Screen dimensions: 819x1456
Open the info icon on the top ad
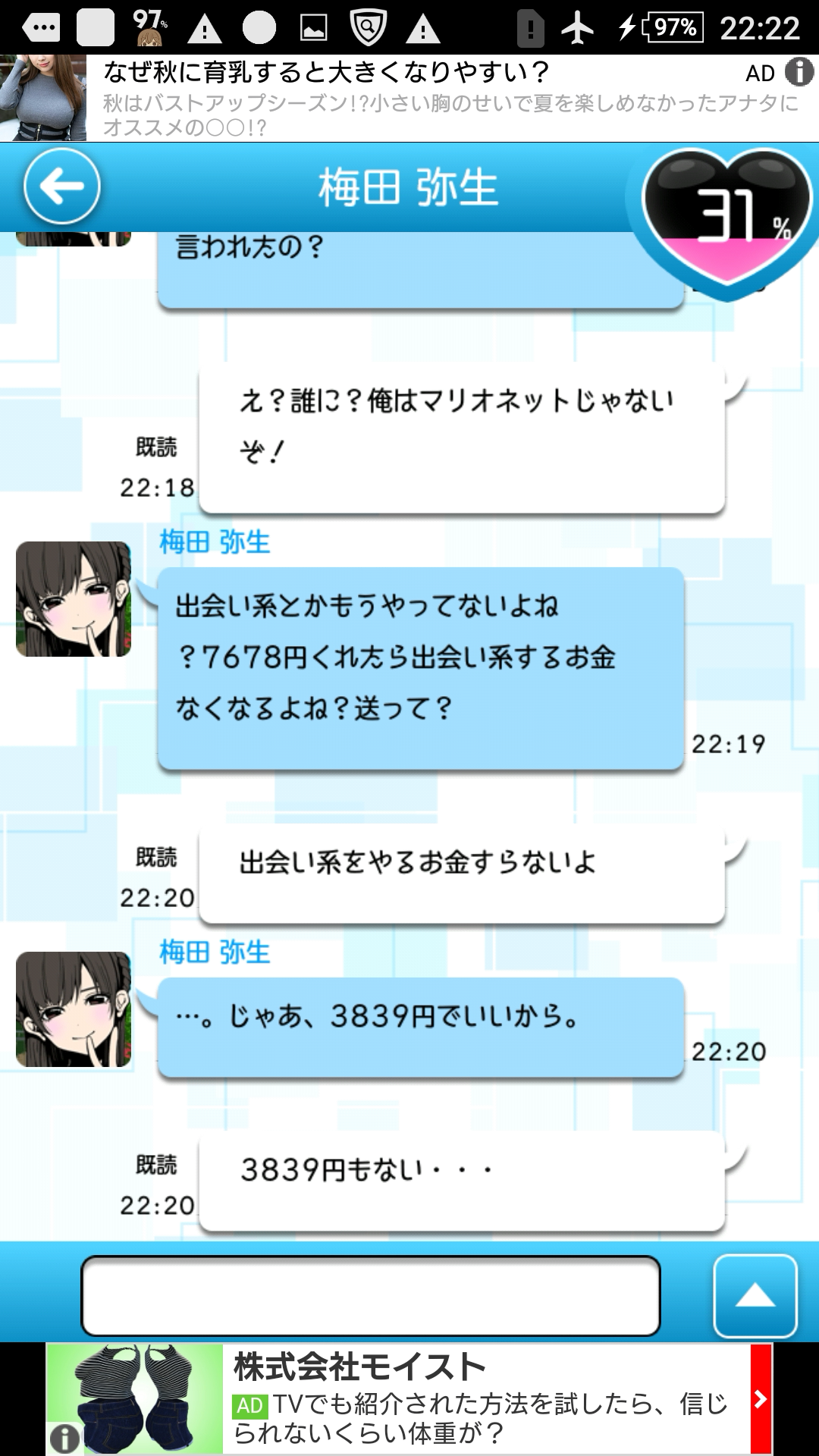tap(799, 73)
